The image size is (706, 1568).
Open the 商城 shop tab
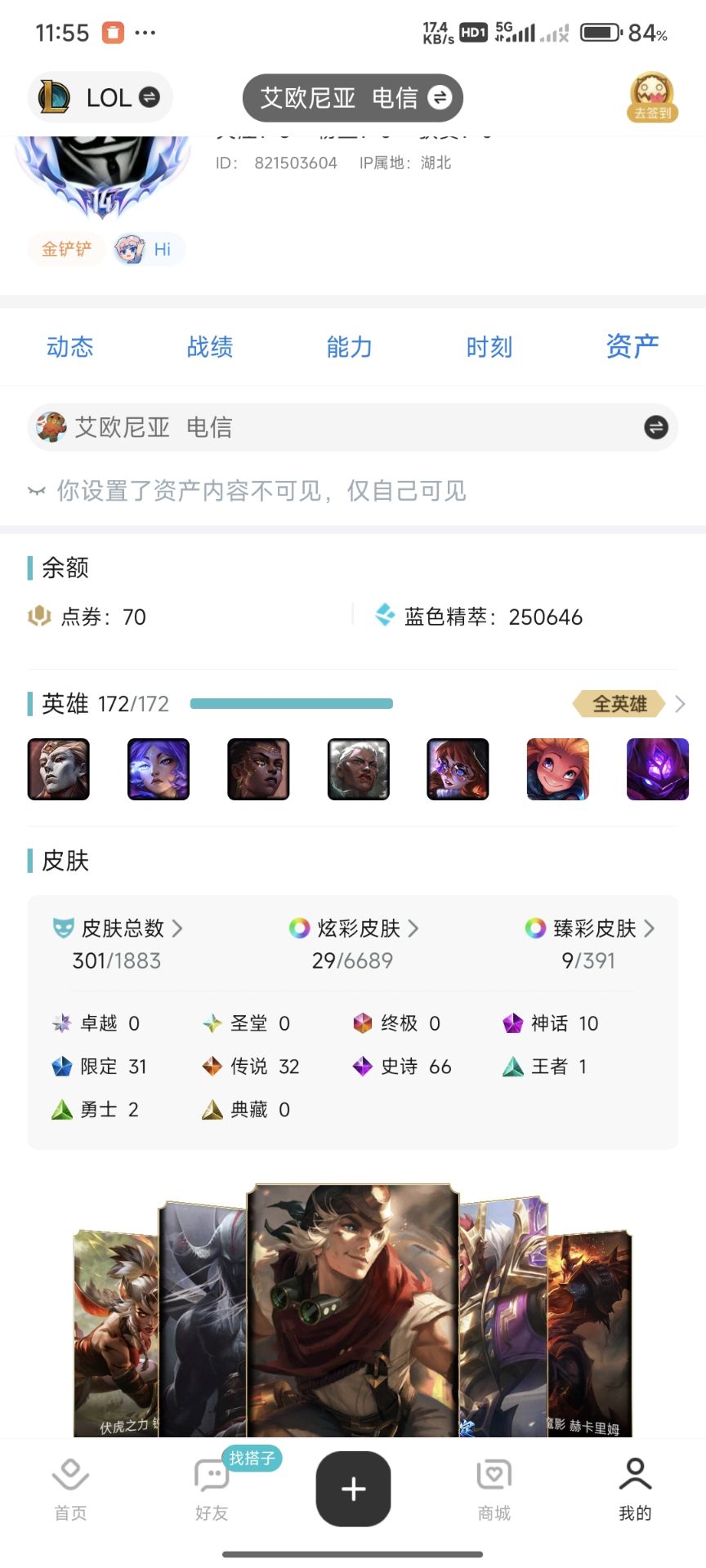(494, 1490)
